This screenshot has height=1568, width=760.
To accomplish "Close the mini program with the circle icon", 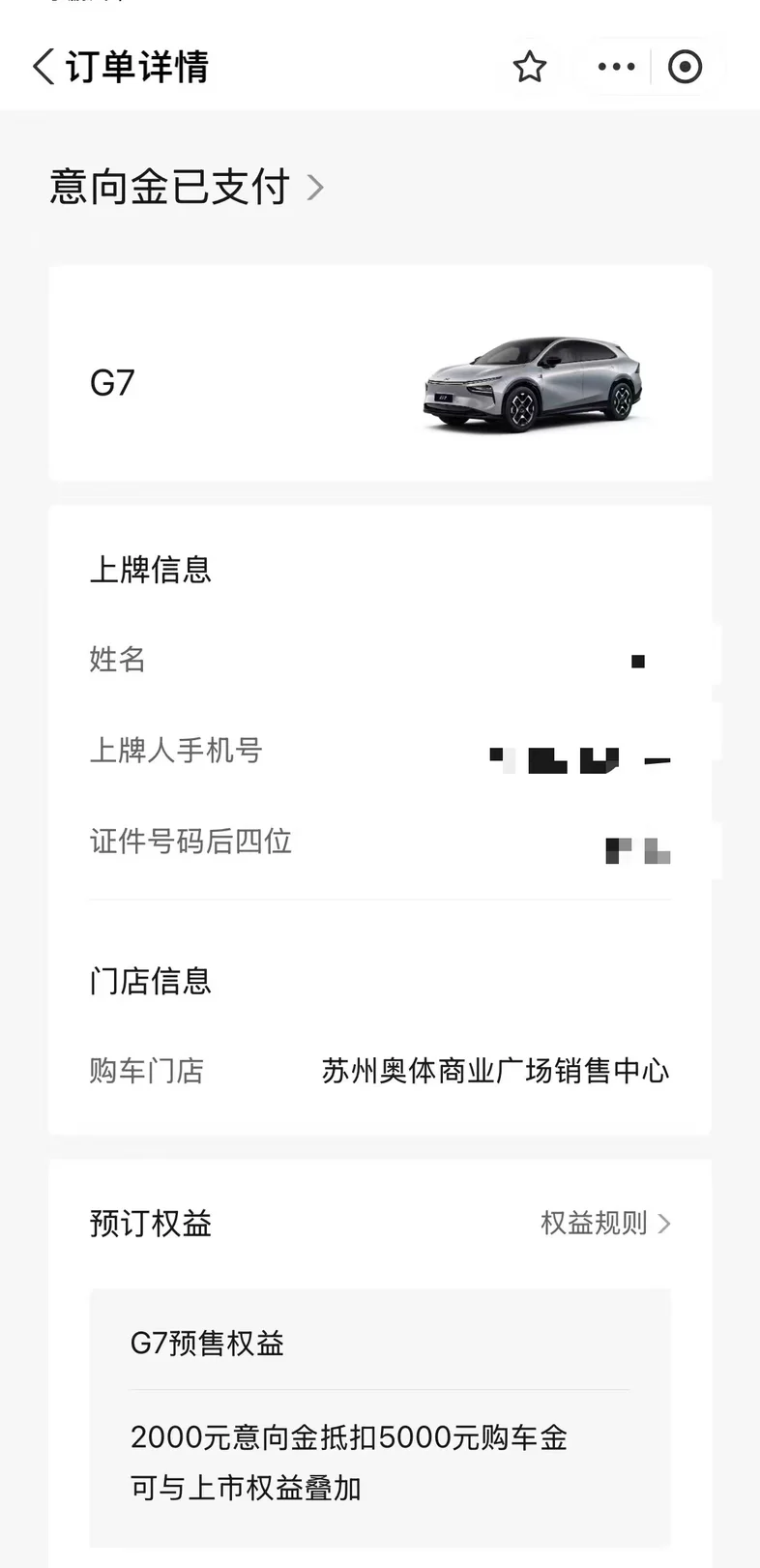I will [685, 67].
